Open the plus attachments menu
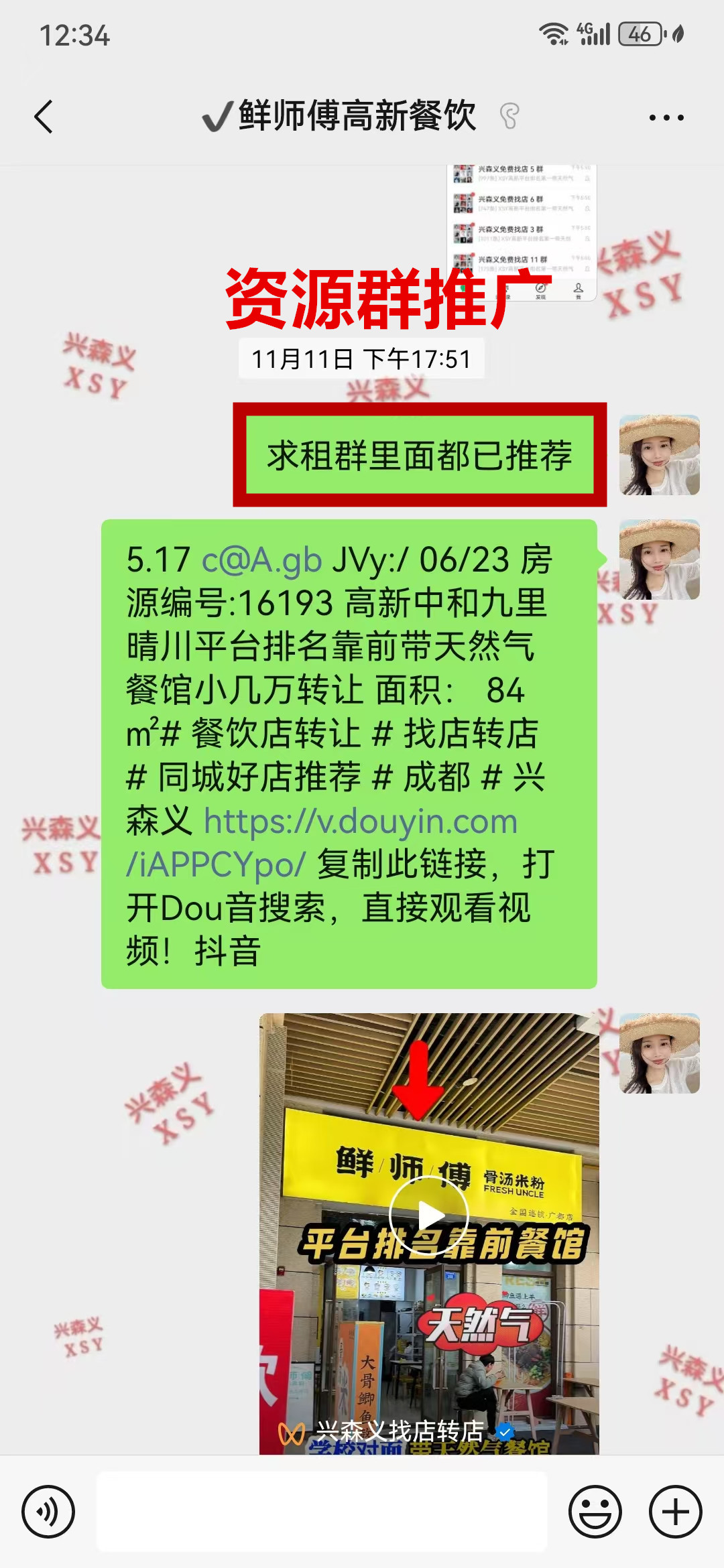This screenshot has width=724, height=1568. point(675,1511)
